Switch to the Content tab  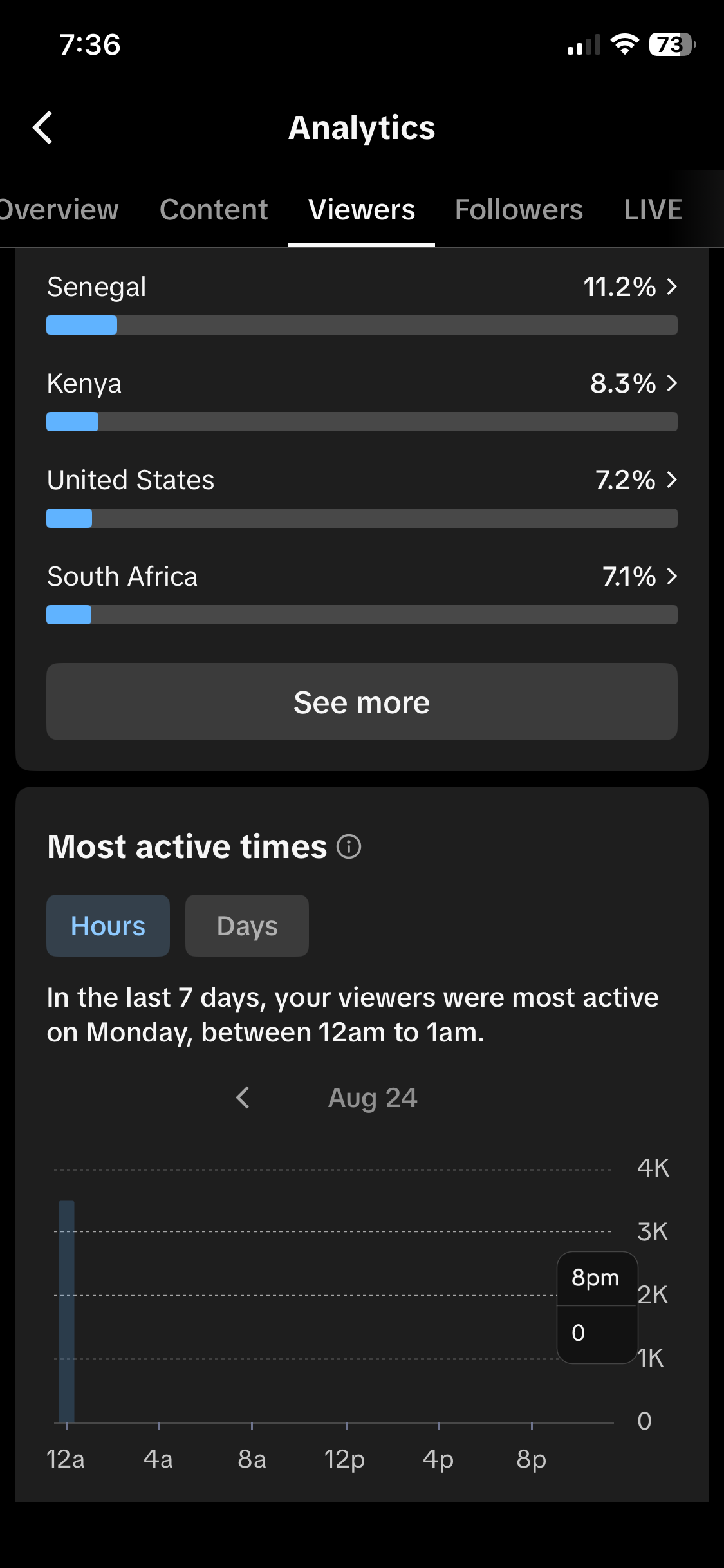tap(214, 210)
